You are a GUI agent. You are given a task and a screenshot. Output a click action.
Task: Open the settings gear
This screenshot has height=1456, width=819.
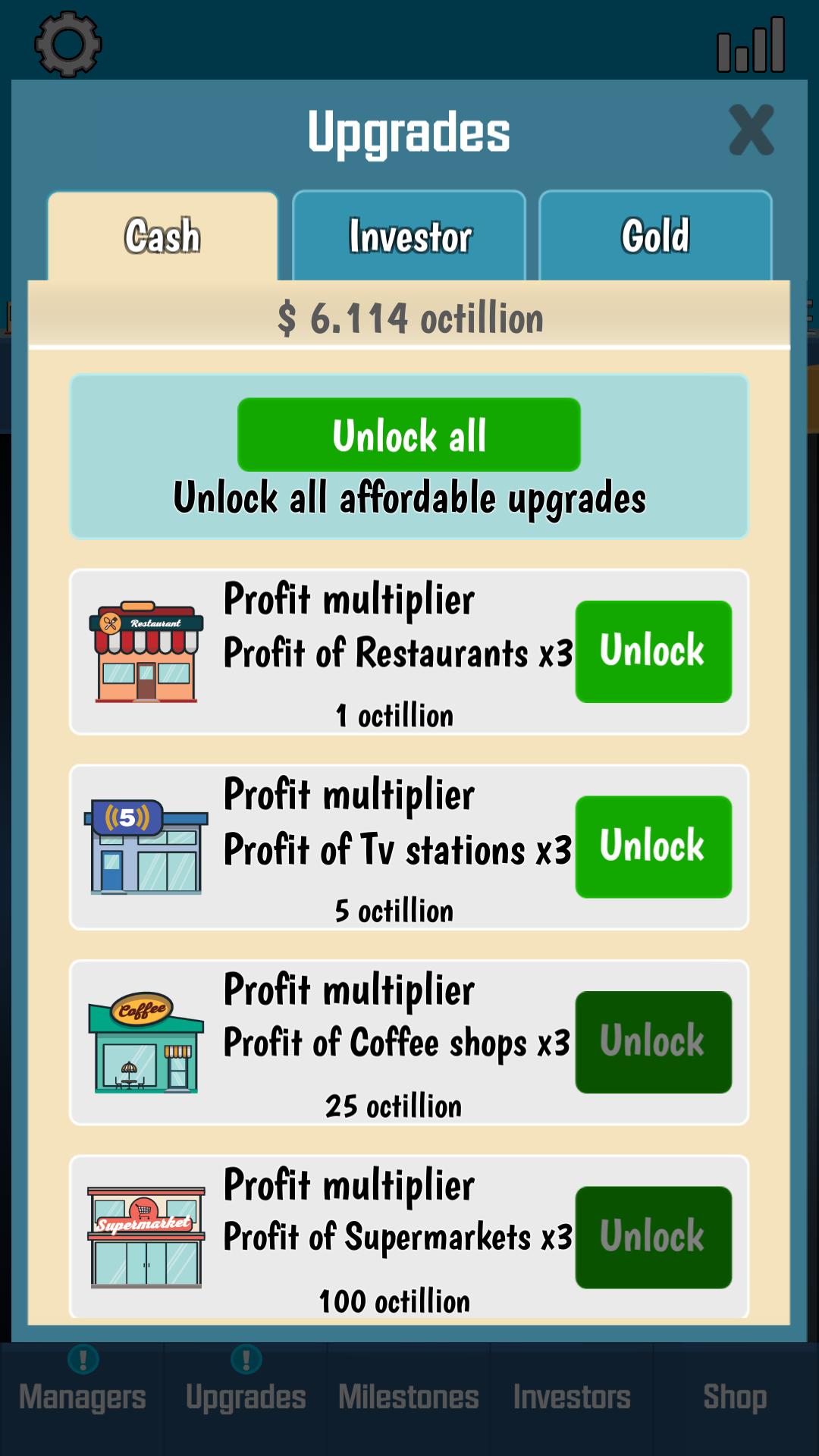point(68,44)
